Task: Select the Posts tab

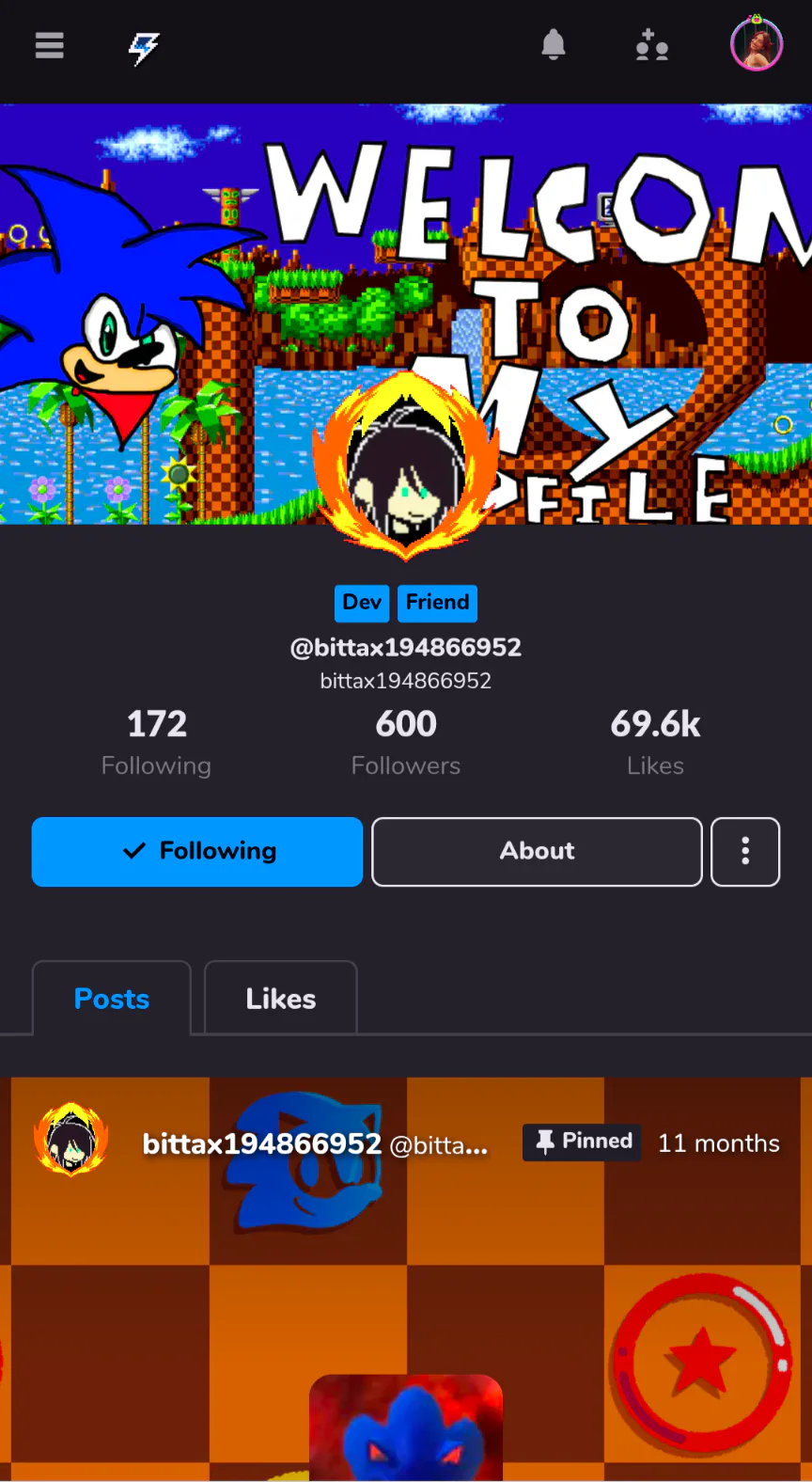Action: tap(112, 999)
